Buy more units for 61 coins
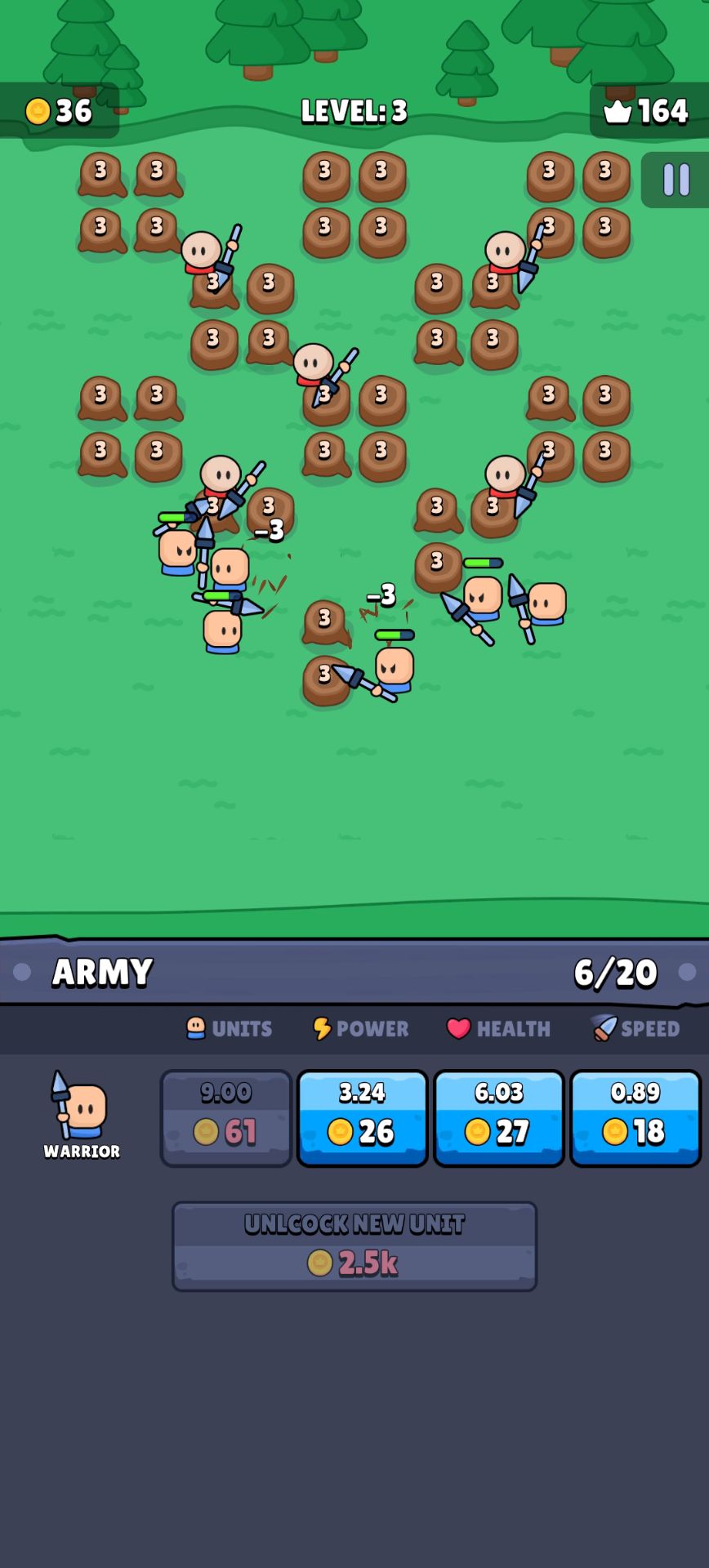This screenshot has width=709, height=1568. [x=226, y=1117]
